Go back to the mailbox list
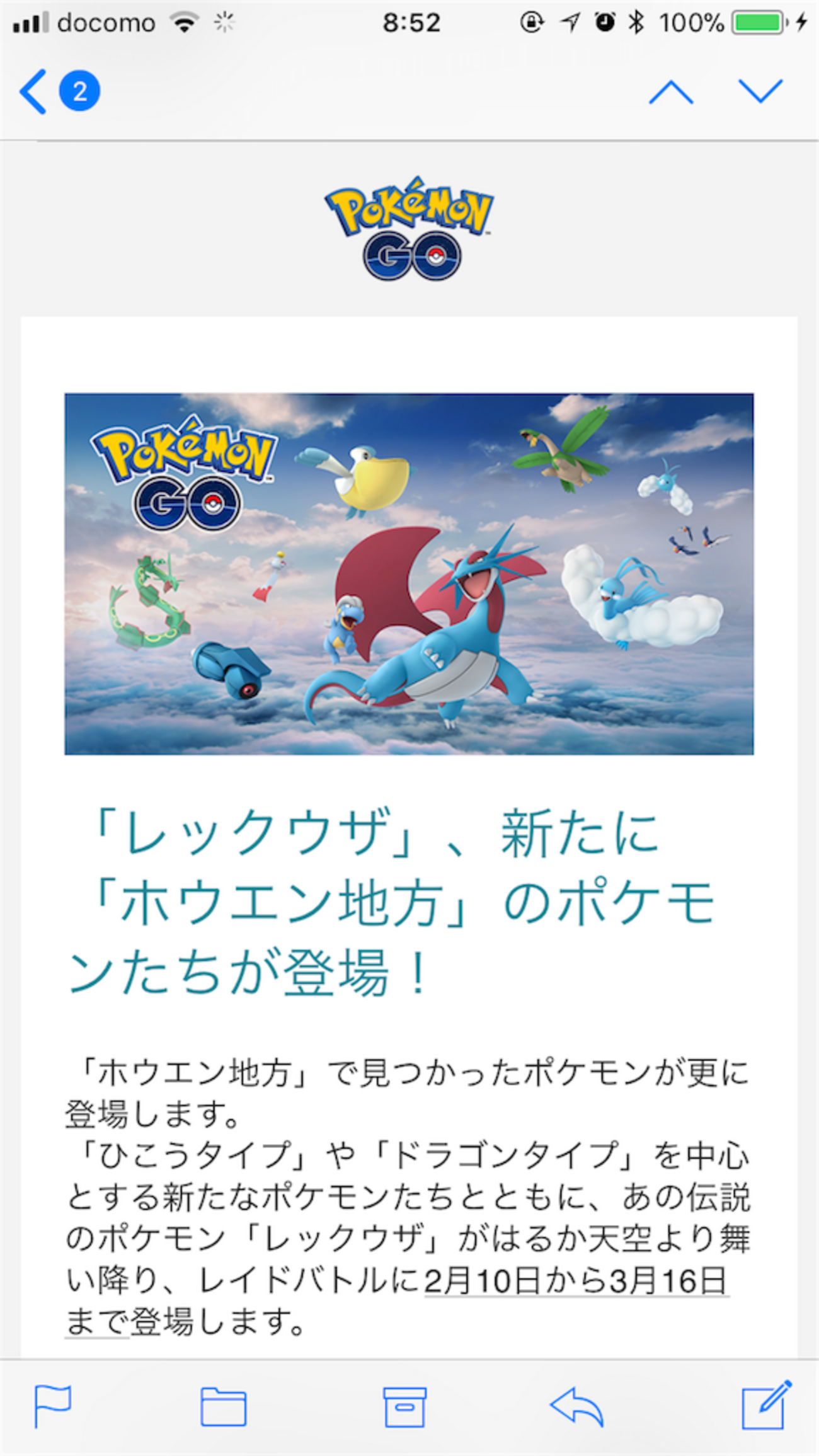This screenshot has height=1456, width=819. coord(59,91)
